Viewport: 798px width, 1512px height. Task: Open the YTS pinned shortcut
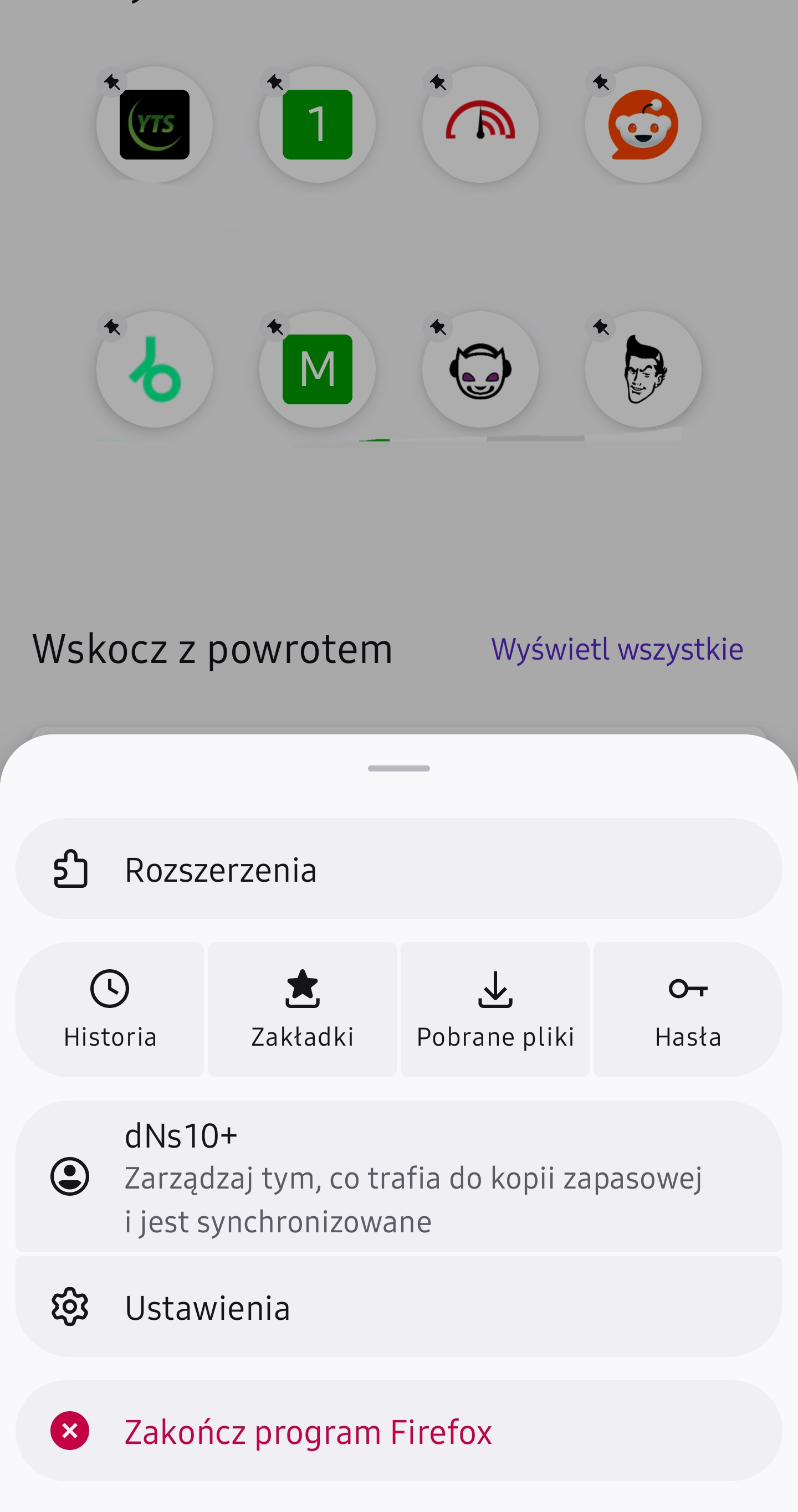[x=155, y=125]
